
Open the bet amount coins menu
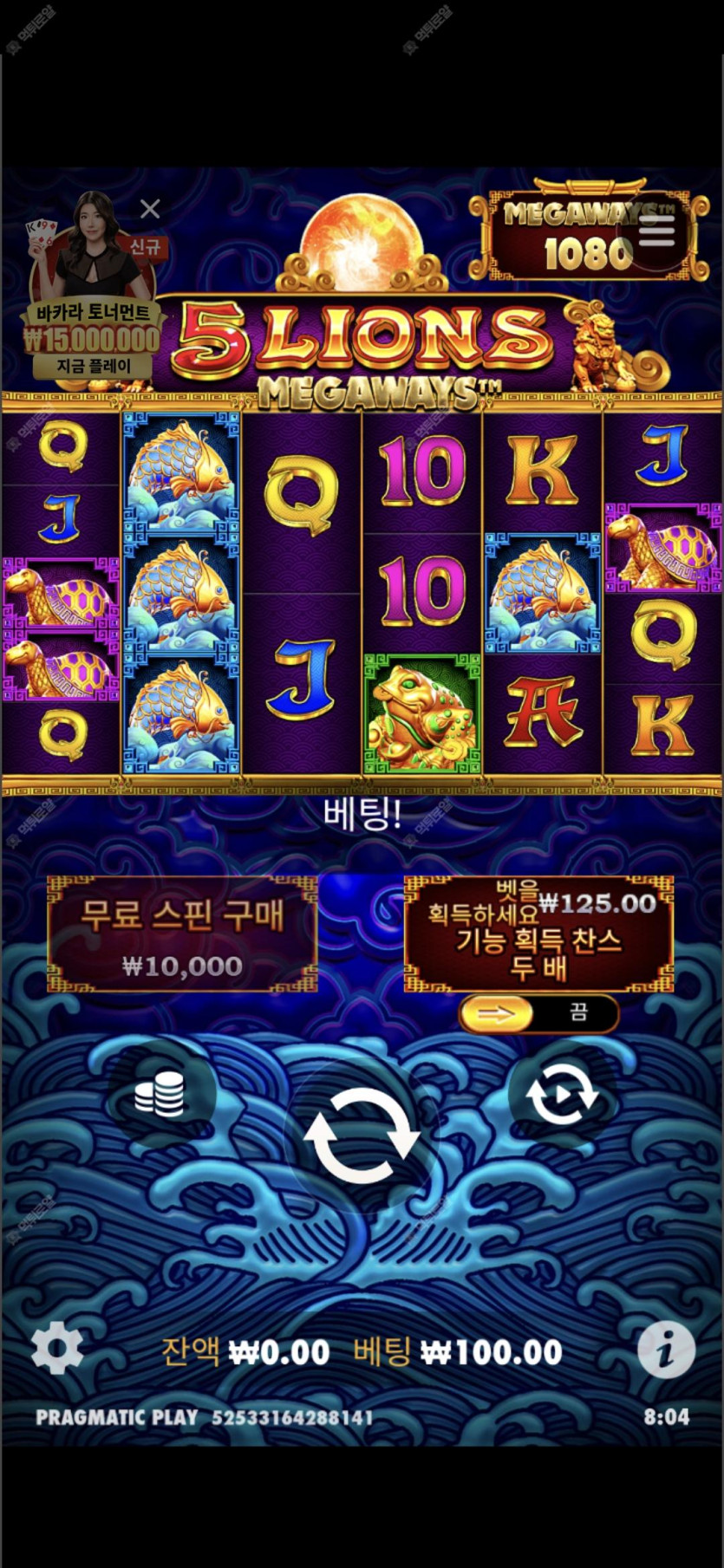point(160,1095)
